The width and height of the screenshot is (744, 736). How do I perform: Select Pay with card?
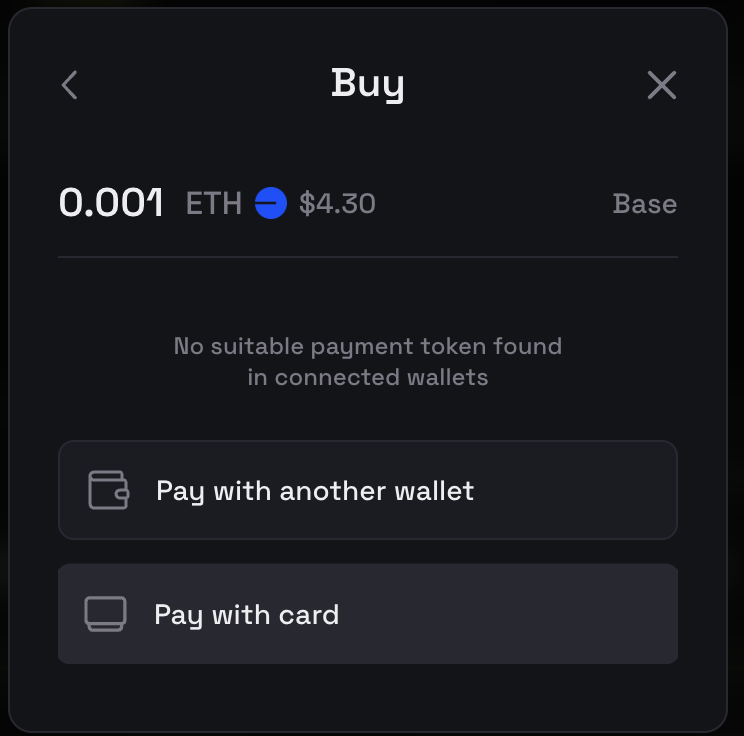(x=367, y=613)
